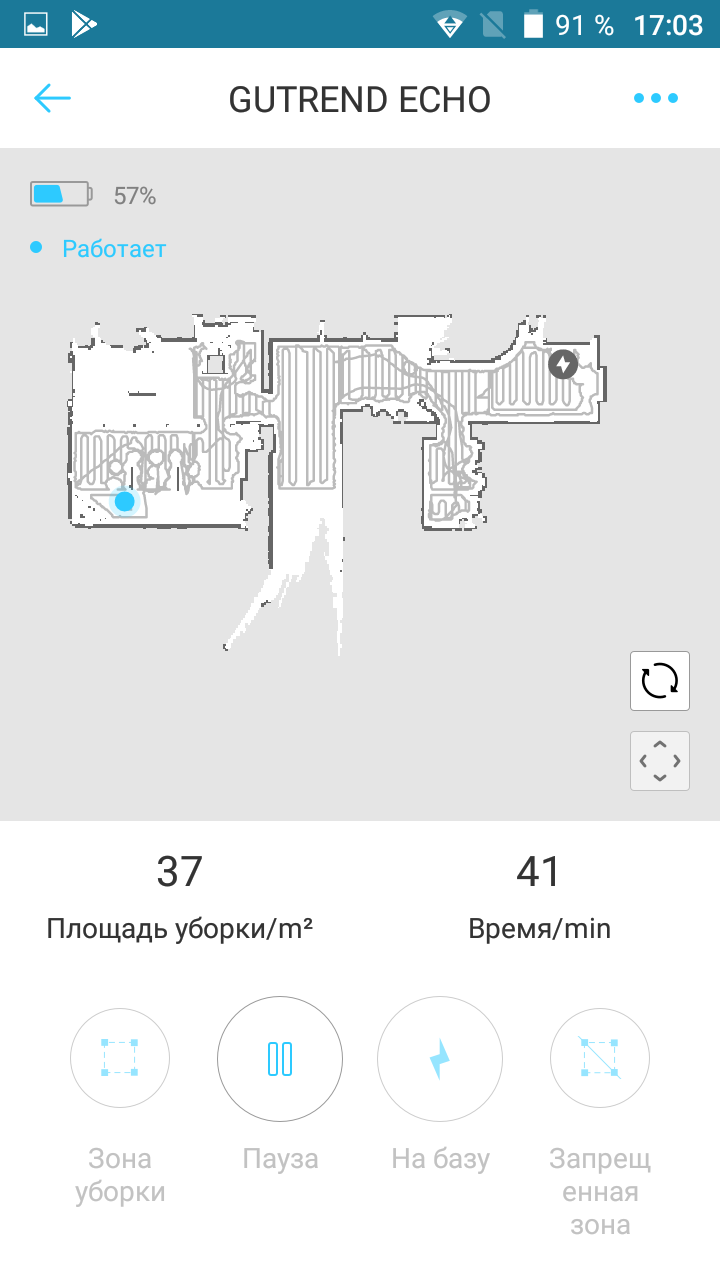The height and width of the screenshot is (1280, 720).
Task: Select the Зона уборки zone cleaning button
Action: coord(120,1058)
